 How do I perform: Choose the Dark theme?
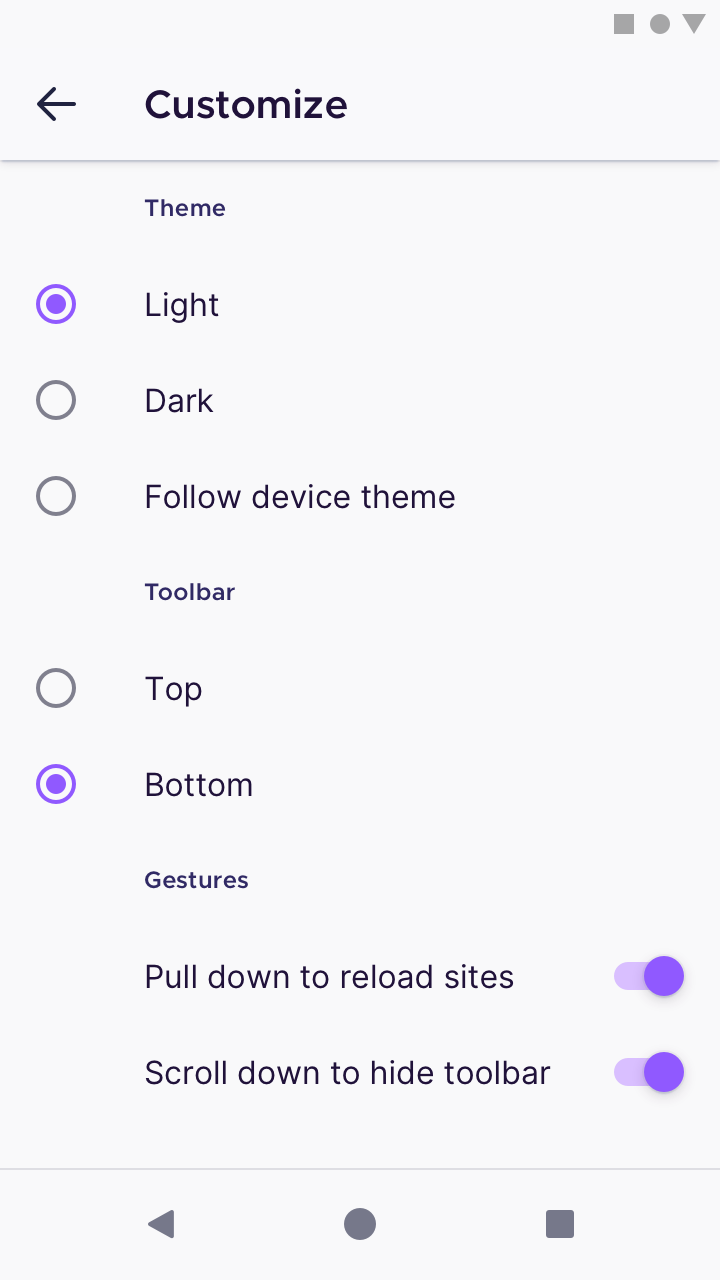point(56,400)
